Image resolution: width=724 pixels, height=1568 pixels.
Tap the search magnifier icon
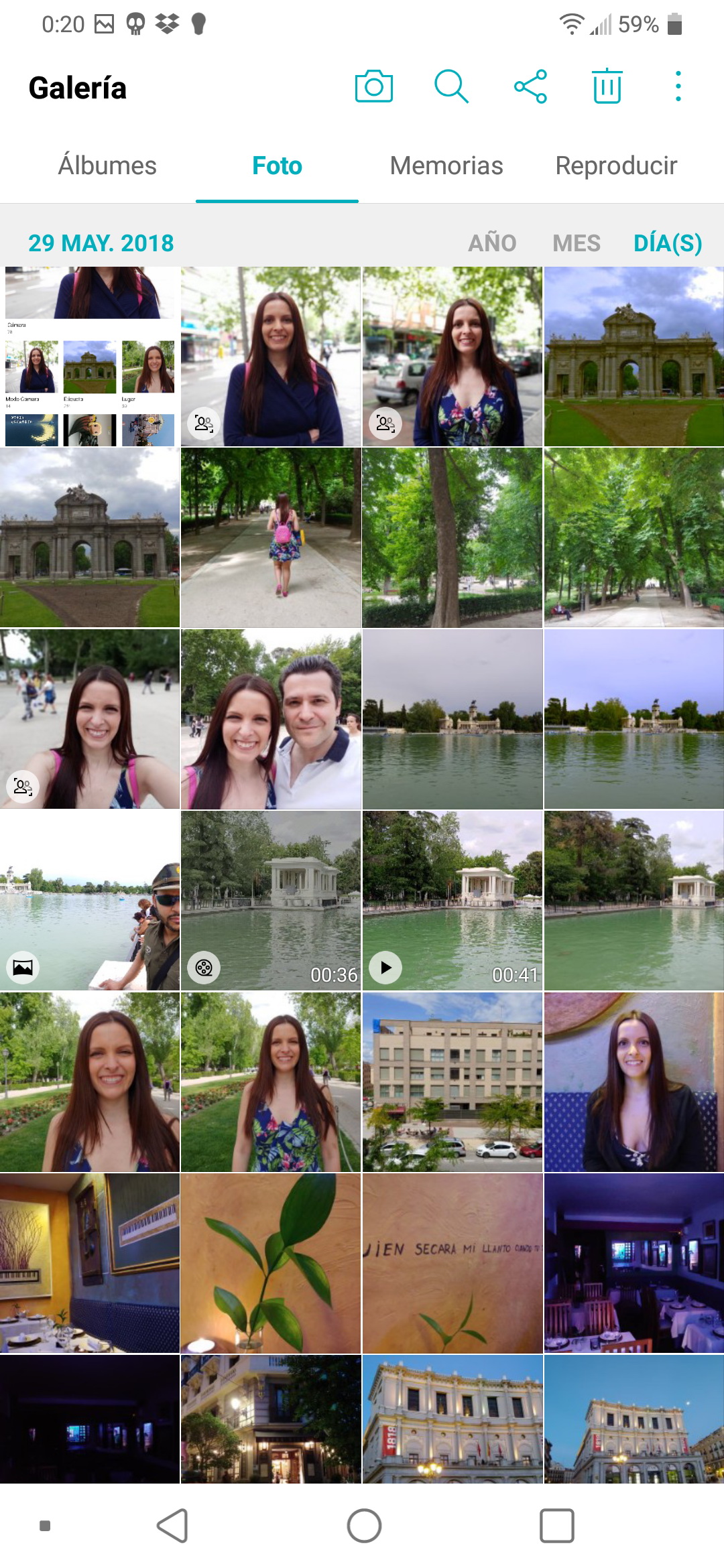click(451, 86)
